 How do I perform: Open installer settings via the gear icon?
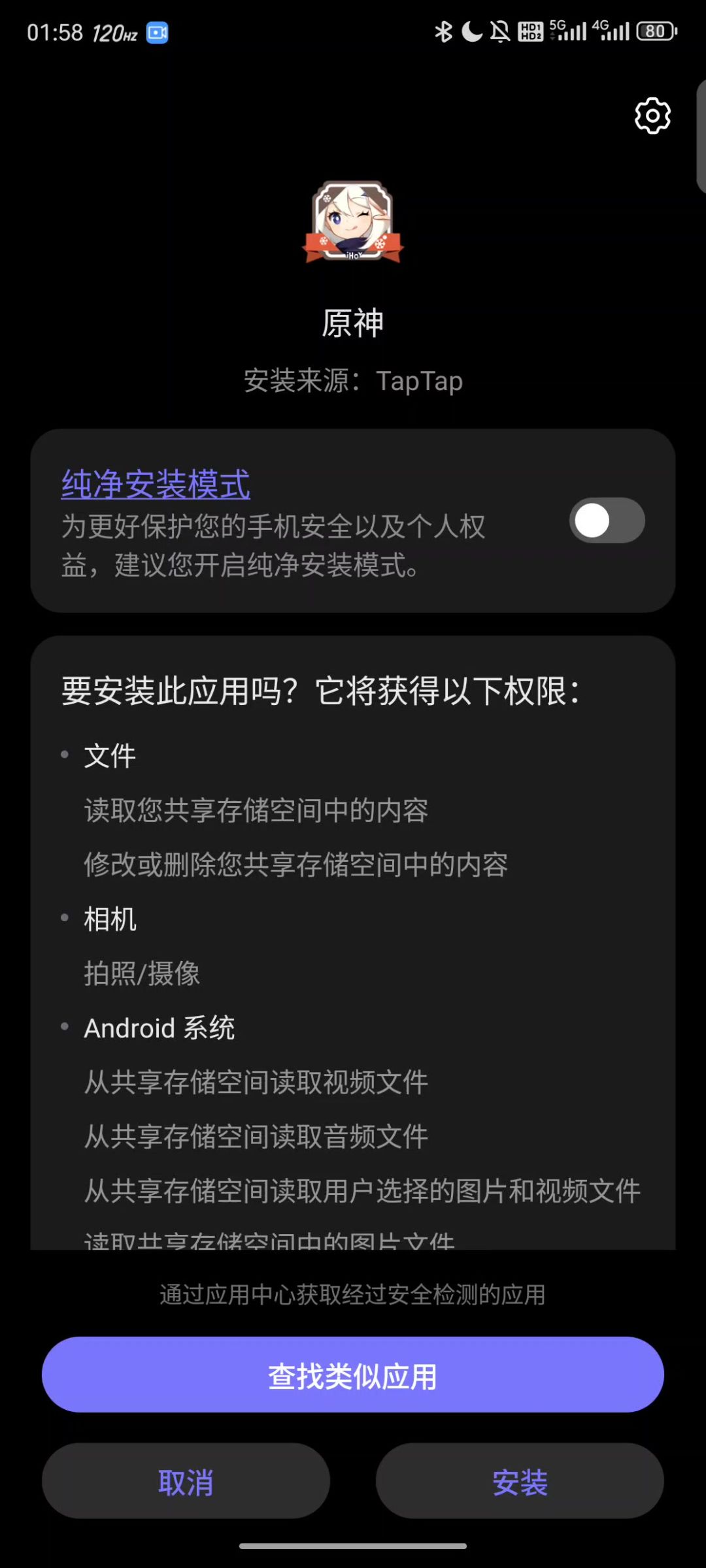click(652, 116)
